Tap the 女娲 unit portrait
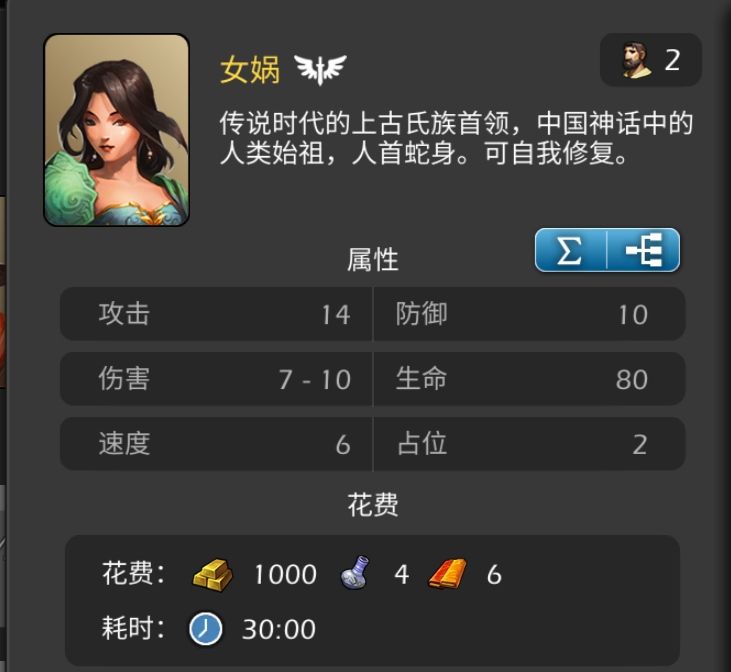The width and height of the screenshot is (731, 672). point(117,130)
